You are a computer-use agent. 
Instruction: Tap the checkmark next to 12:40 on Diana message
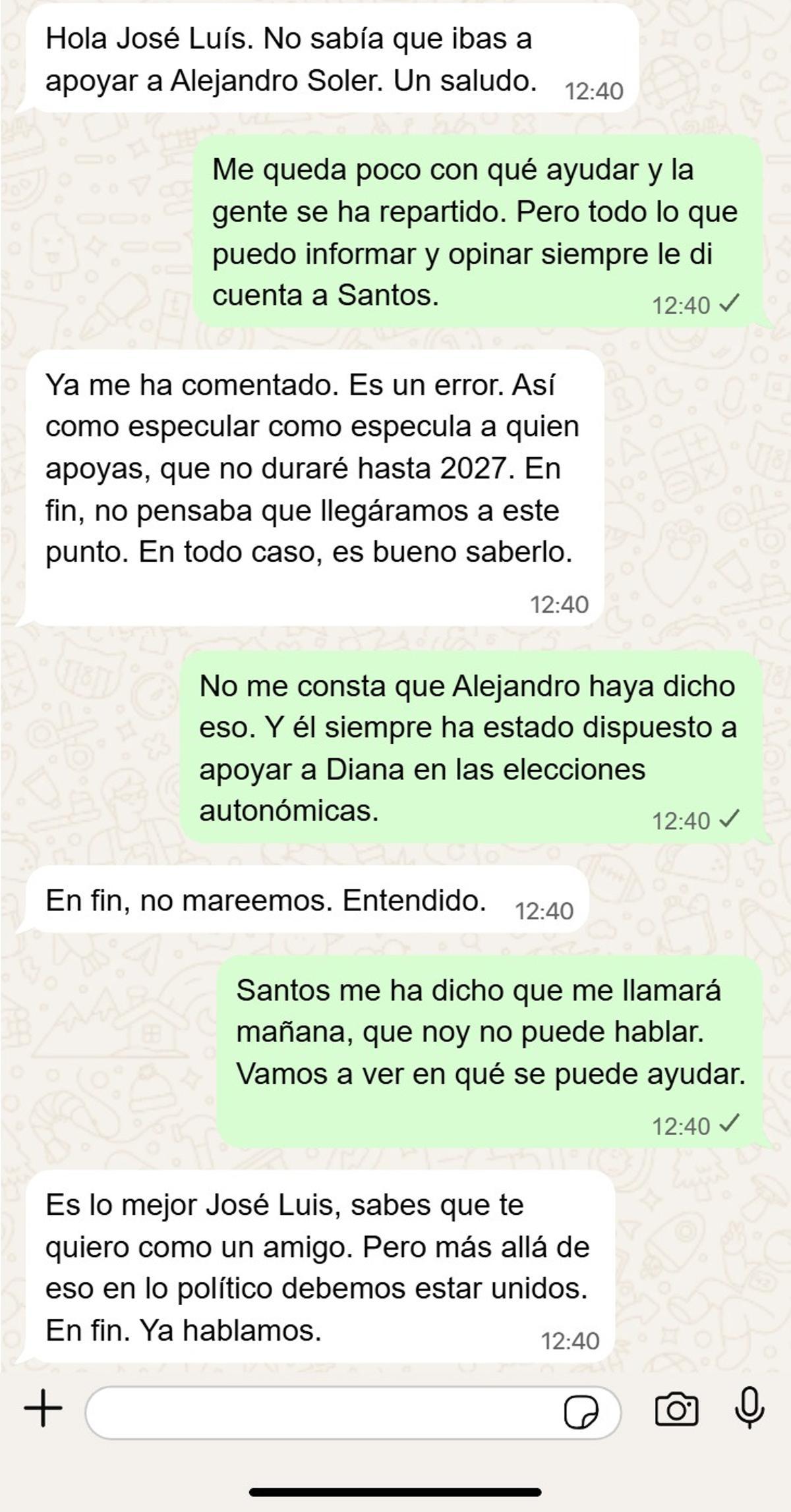click(x=729, y=818)
